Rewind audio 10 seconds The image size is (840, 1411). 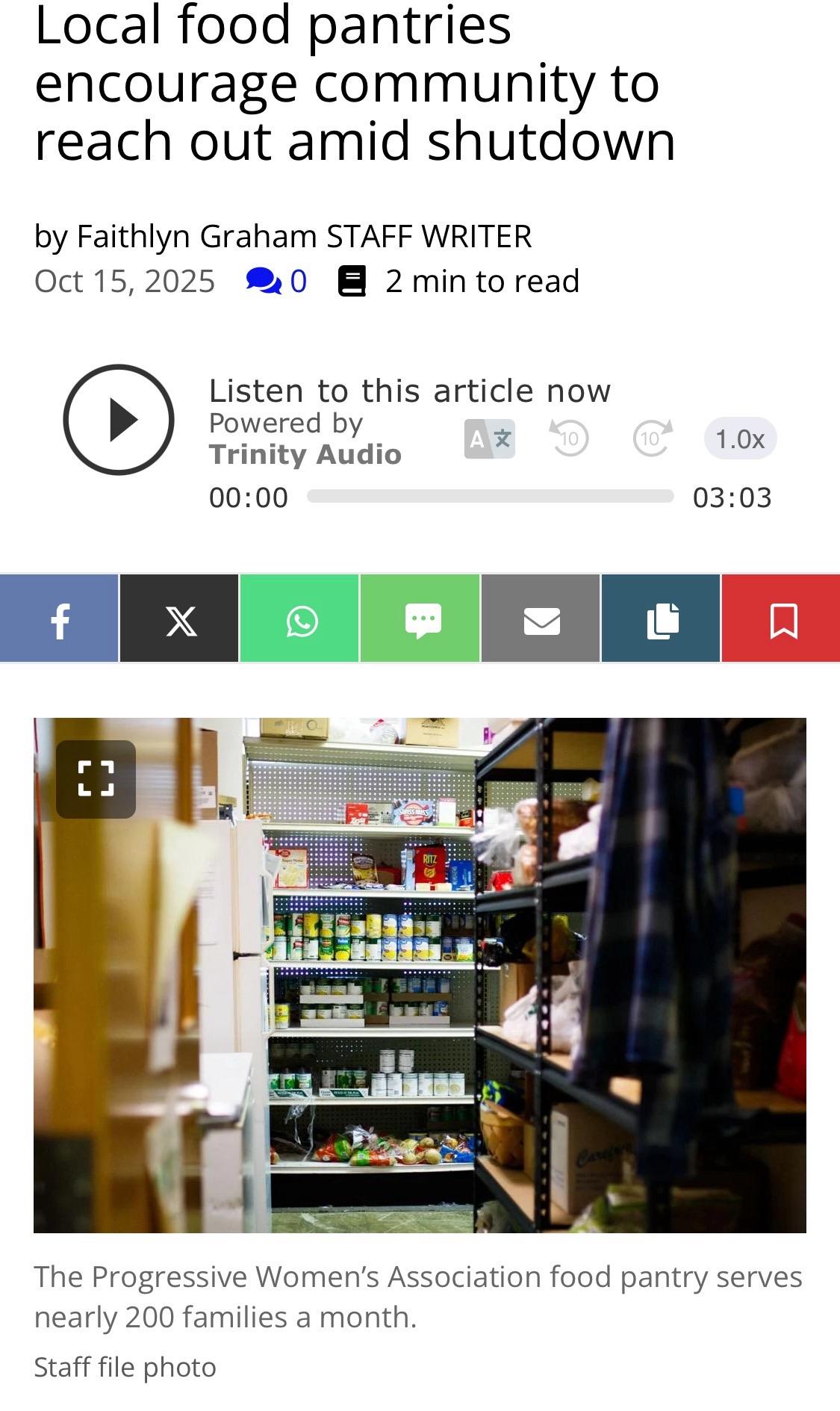point(569,438)
